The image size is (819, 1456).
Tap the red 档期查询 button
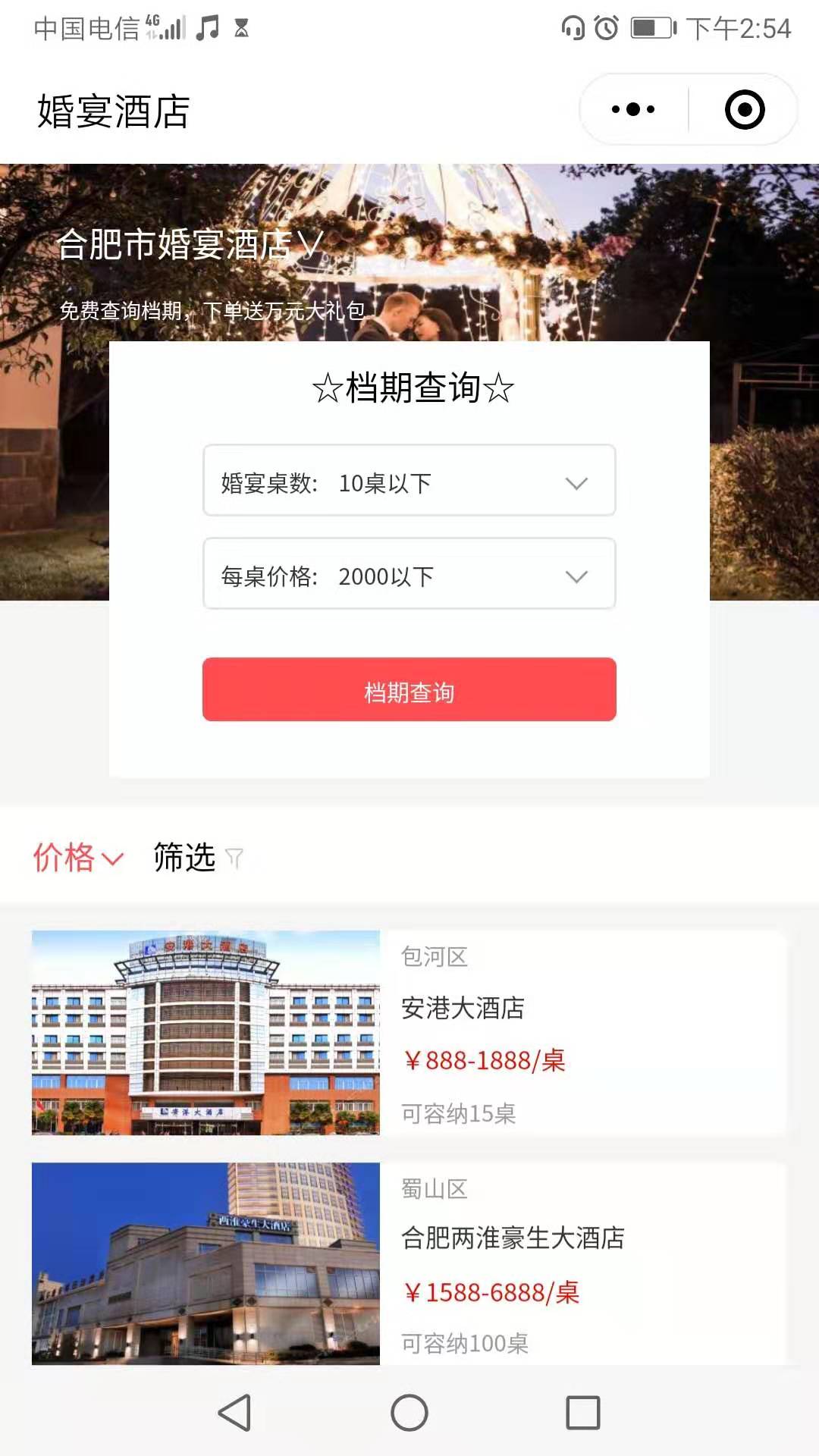[x=409, y=690]
